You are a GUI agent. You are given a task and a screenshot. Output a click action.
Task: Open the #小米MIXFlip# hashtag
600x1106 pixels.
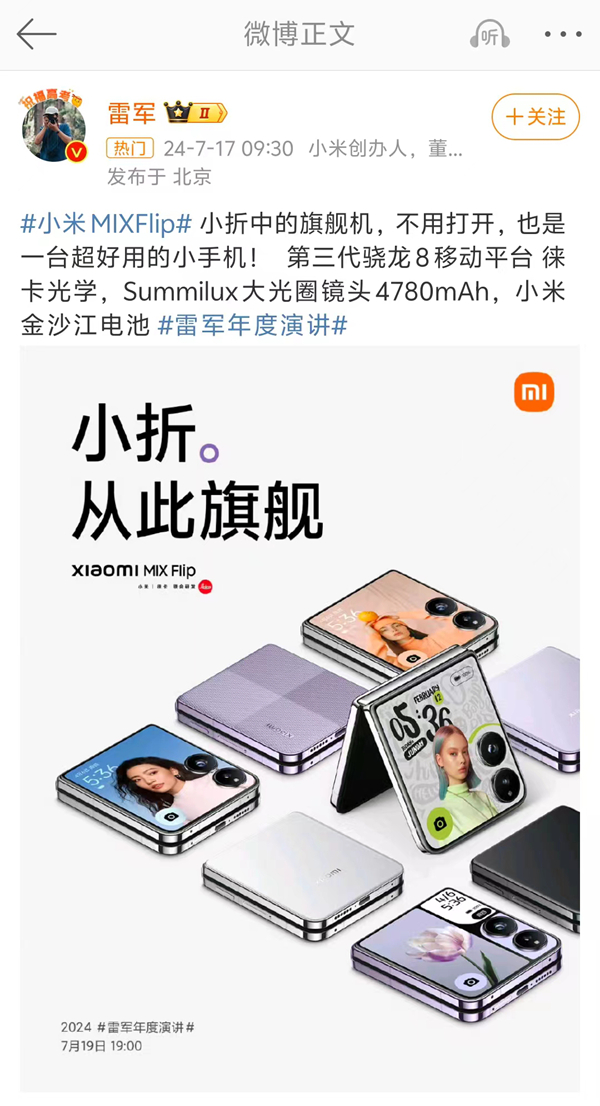click(x=106, y=224)
